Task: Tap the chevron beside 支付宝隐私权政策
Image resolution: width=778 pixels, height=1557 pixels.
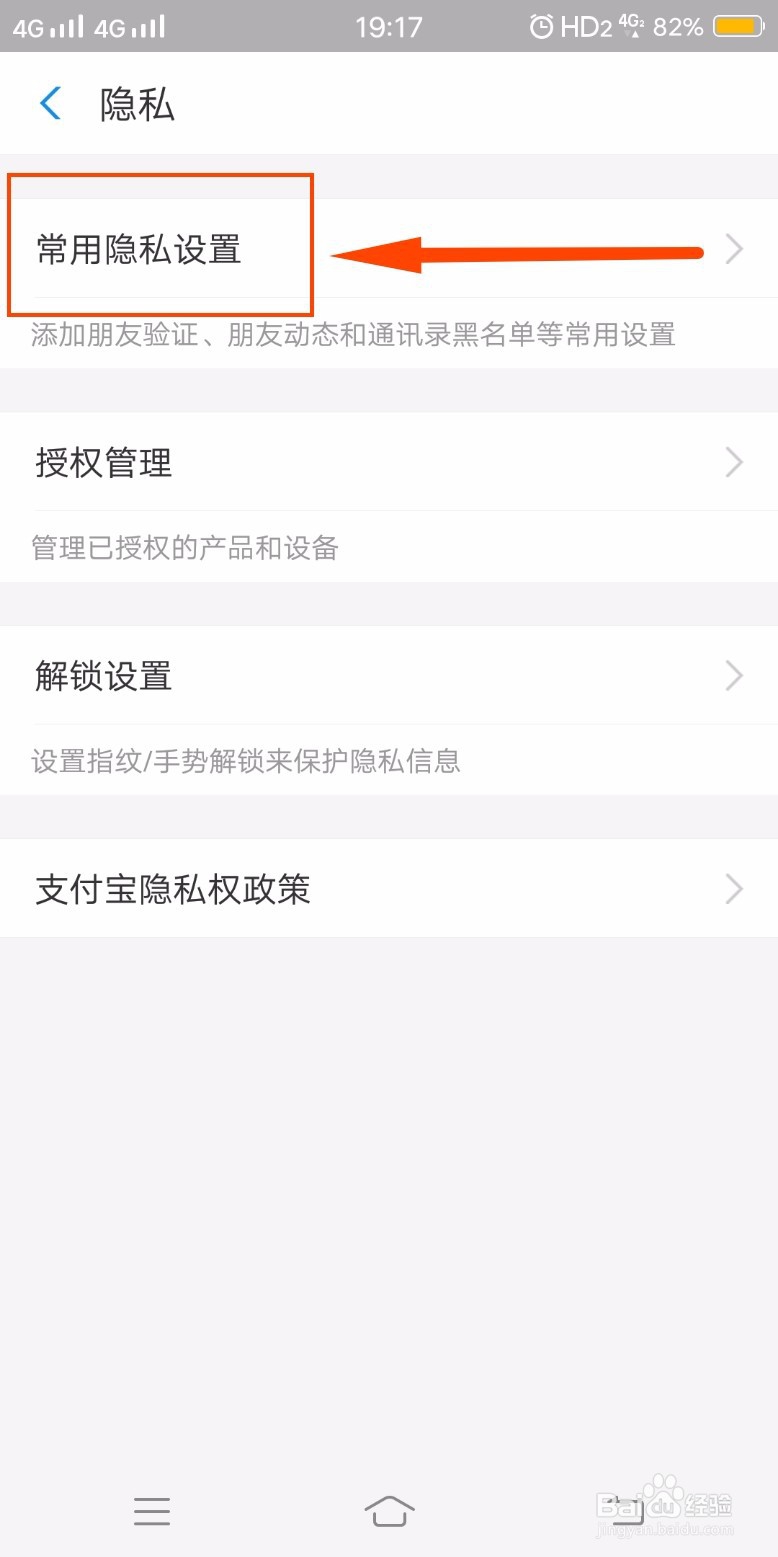Action: [x=734, y=889]
